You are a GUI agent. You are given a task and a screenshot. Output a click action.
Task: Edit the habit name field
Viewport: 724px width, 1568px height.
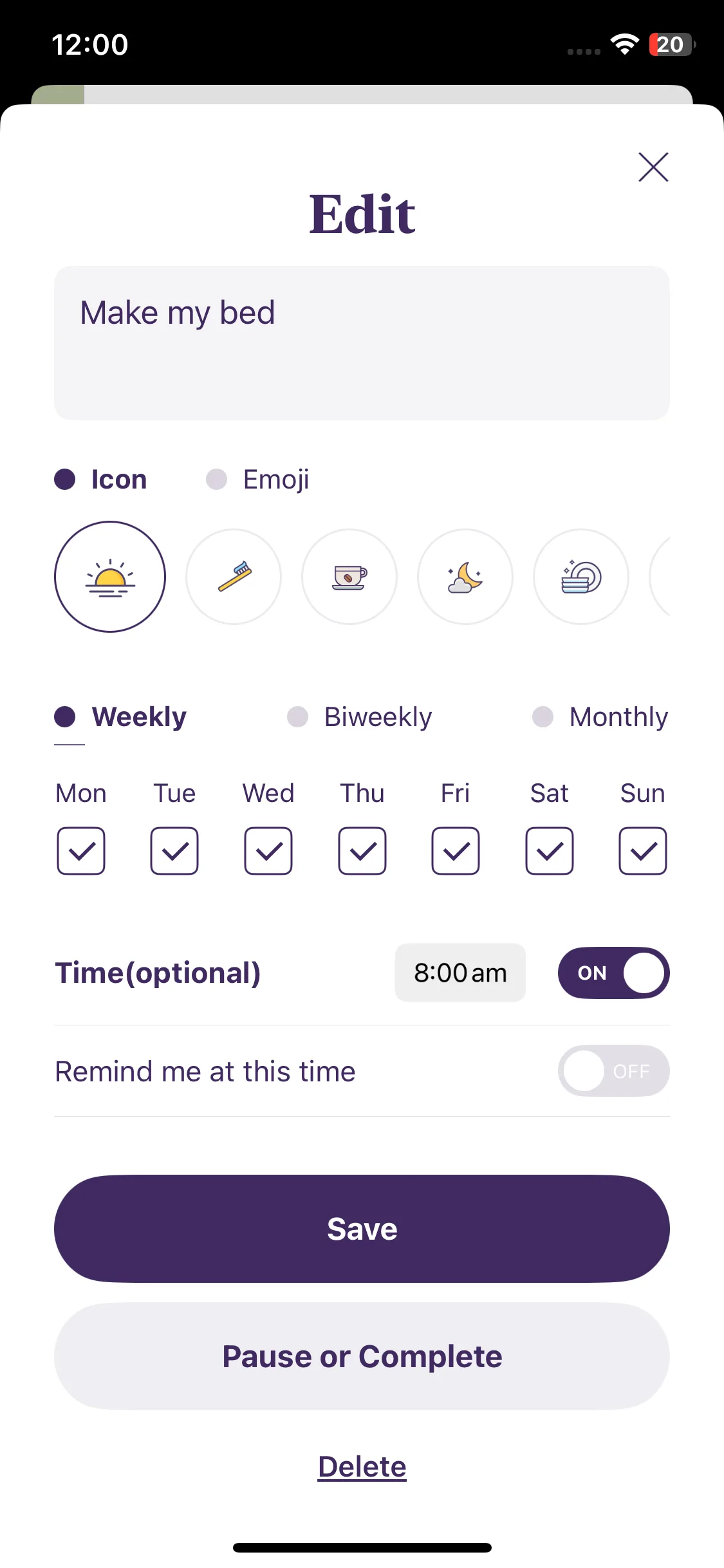362,343
